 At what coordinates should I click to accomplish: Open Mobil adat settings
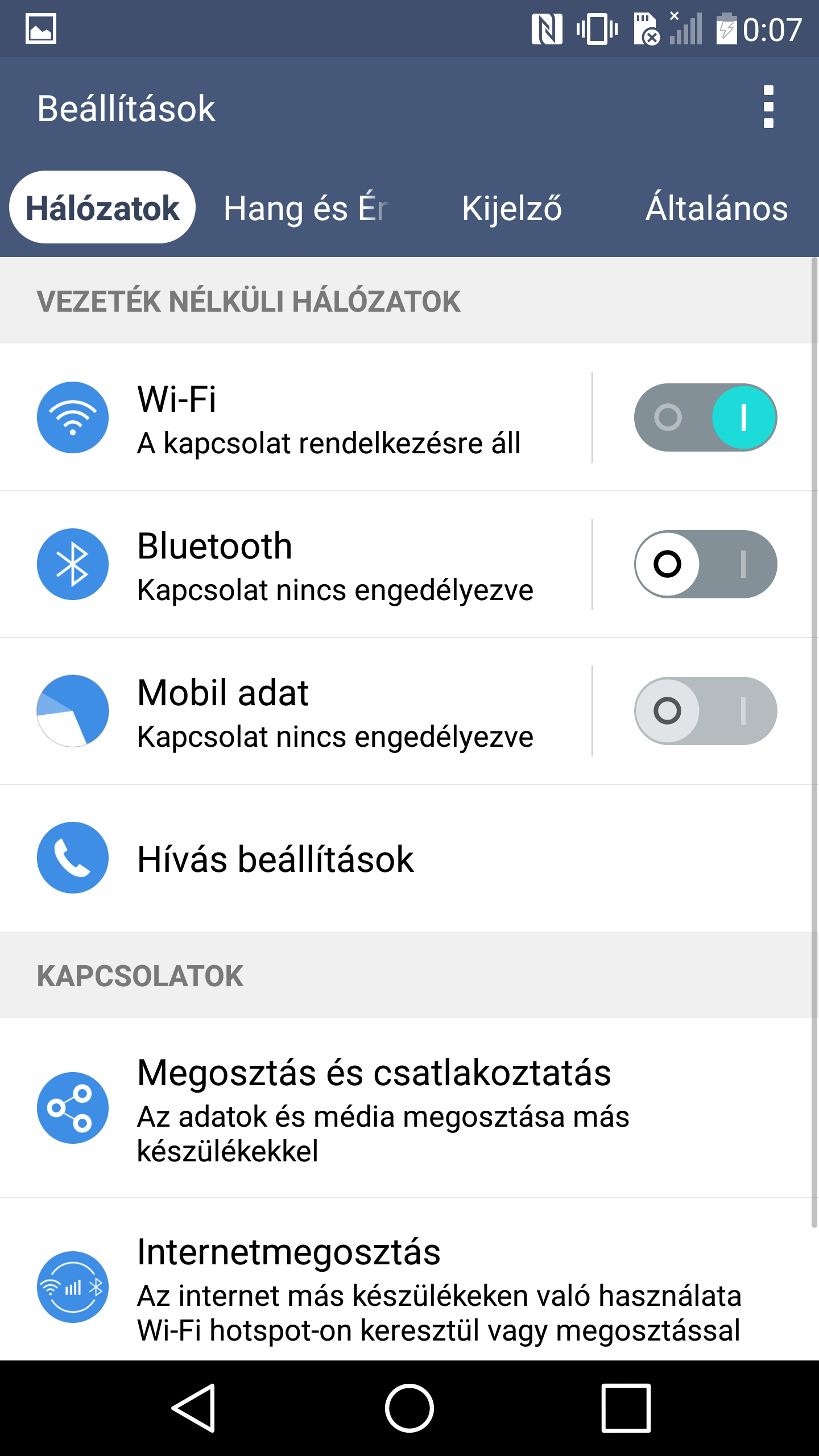(x=334, y=712)
